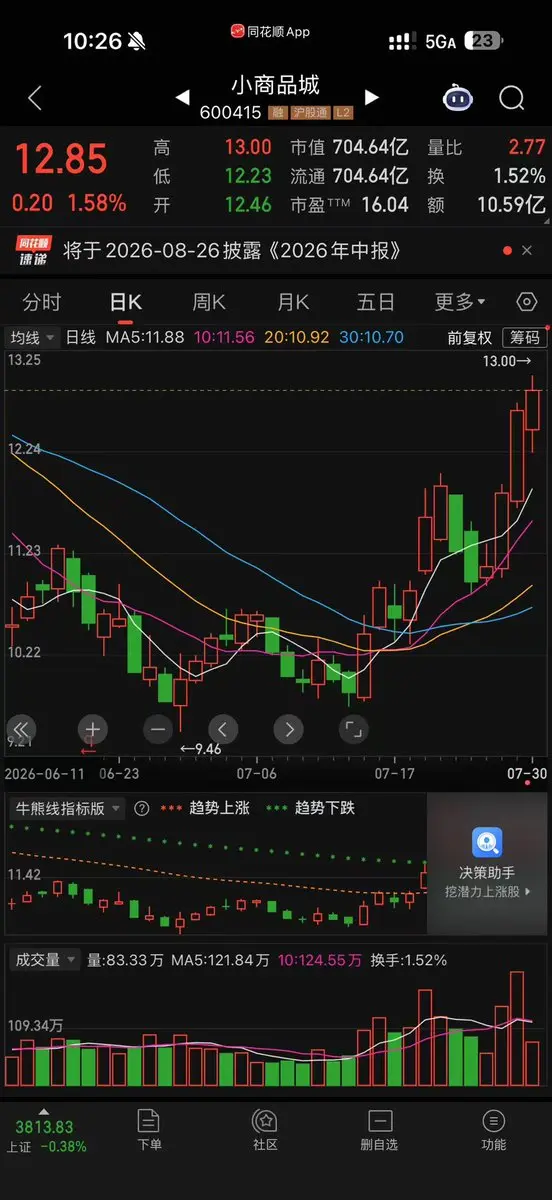
Task: Zoom in the chart with plus button
Action: 92,729
